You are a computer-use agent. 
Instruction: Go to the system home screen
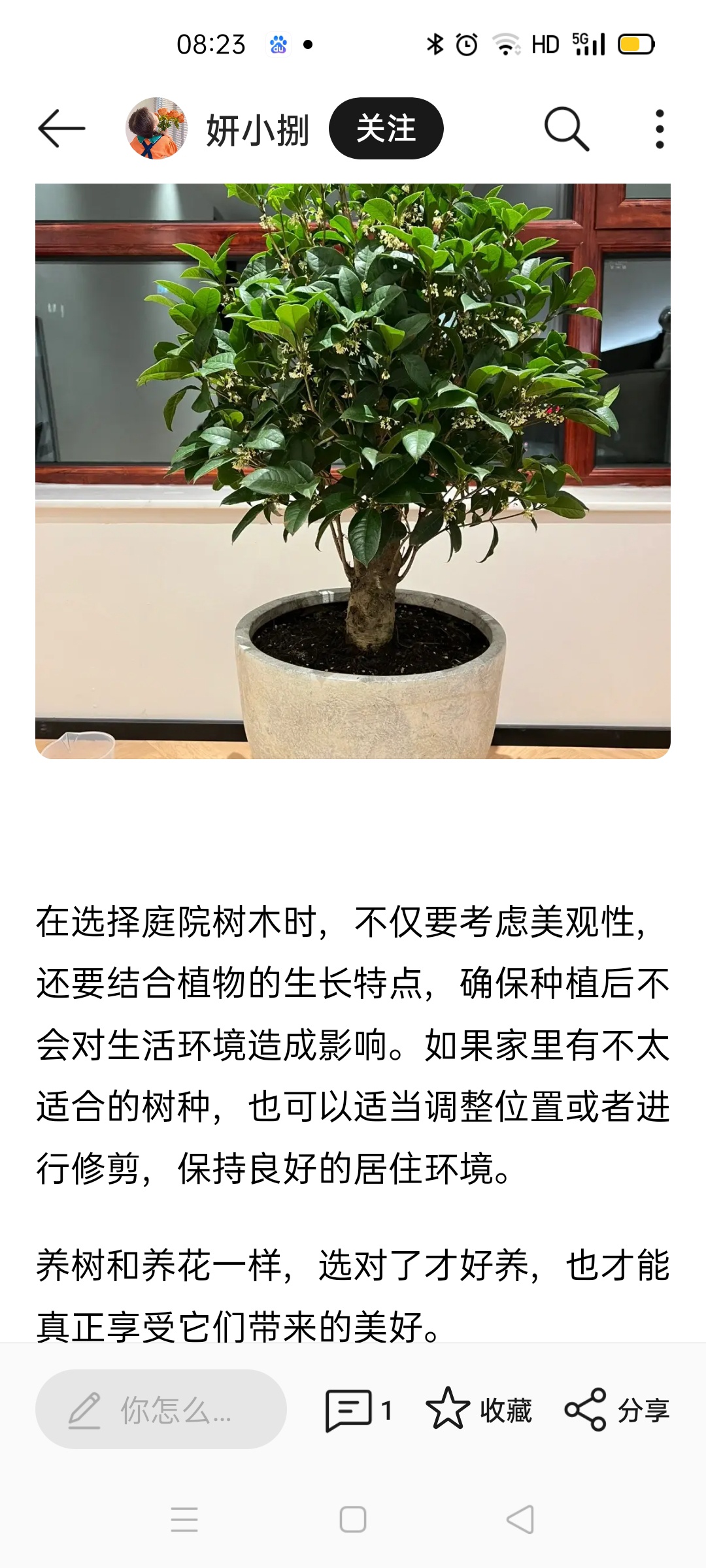pyautogui.click(x=353, y=1520)
